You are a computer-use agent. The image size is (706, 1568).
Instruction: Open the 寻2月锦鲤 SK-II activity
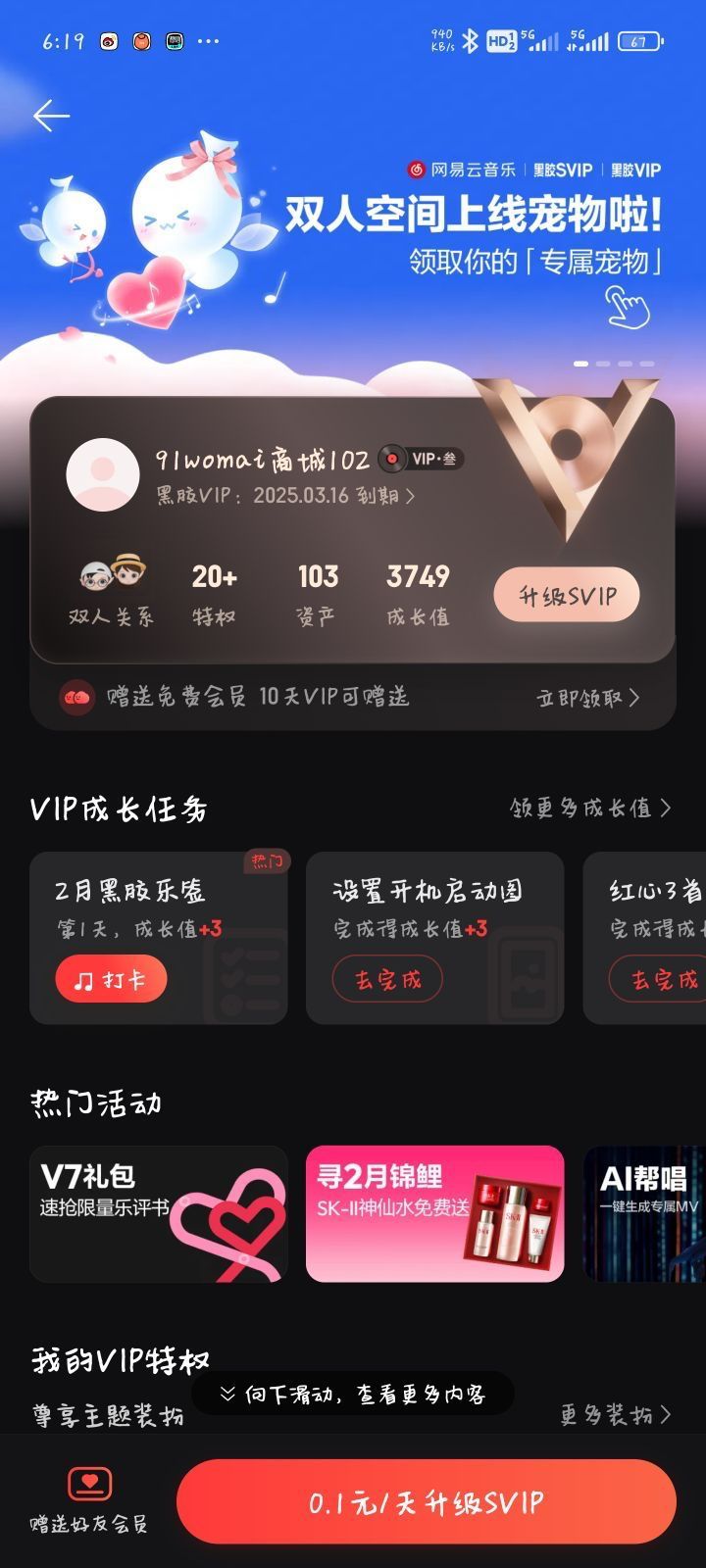point(434,1213)
